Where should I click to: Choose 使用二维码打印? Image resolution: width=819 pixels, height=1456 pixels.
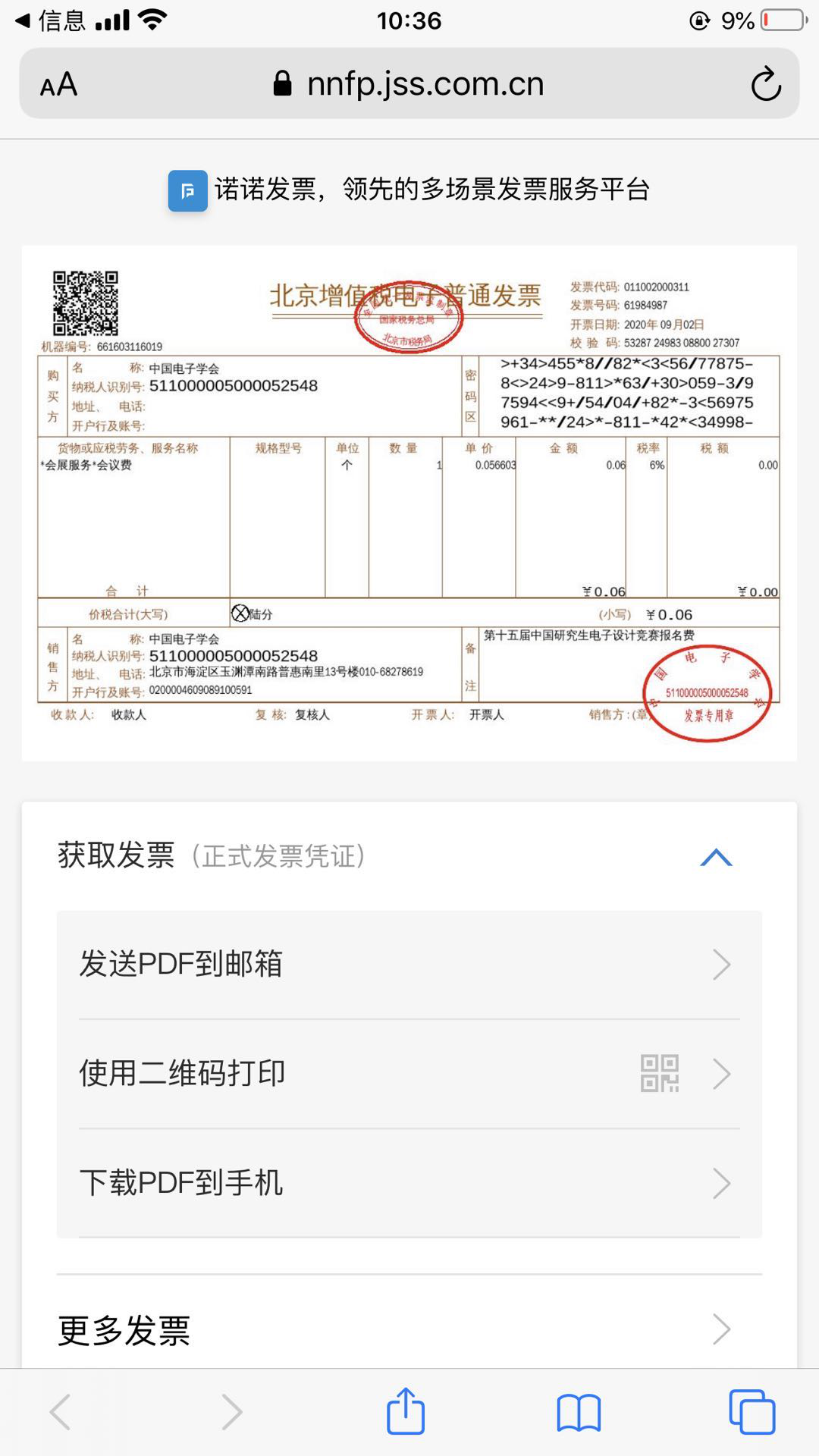[409, 1074]
